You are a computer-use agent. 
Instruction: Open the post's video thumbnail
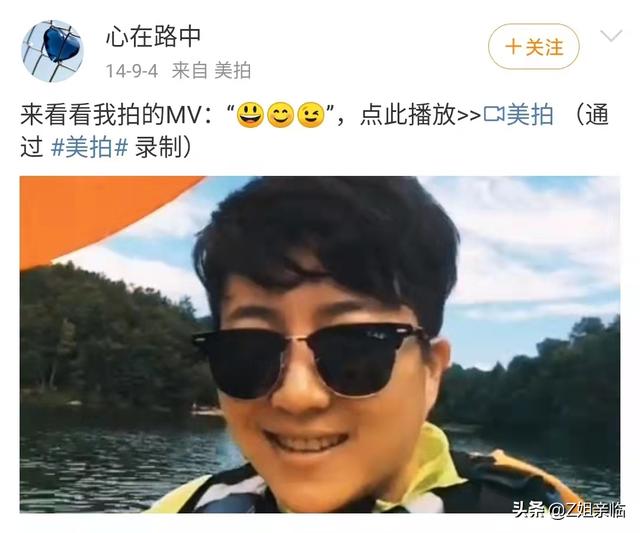click(320, 345)
